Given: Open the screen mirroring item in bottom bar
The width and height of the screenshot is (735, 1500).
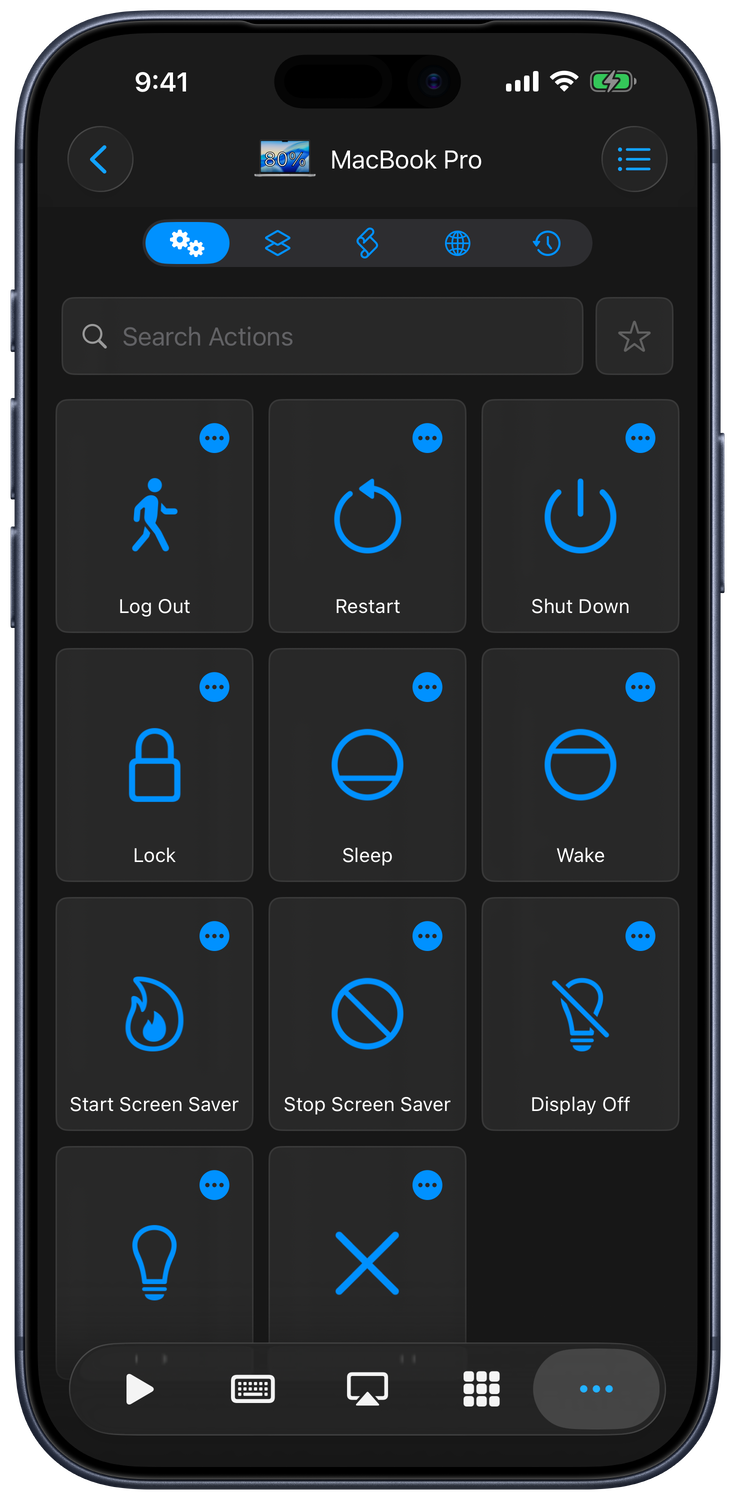Looking at the screenshot, I should tap(367, 1389).
